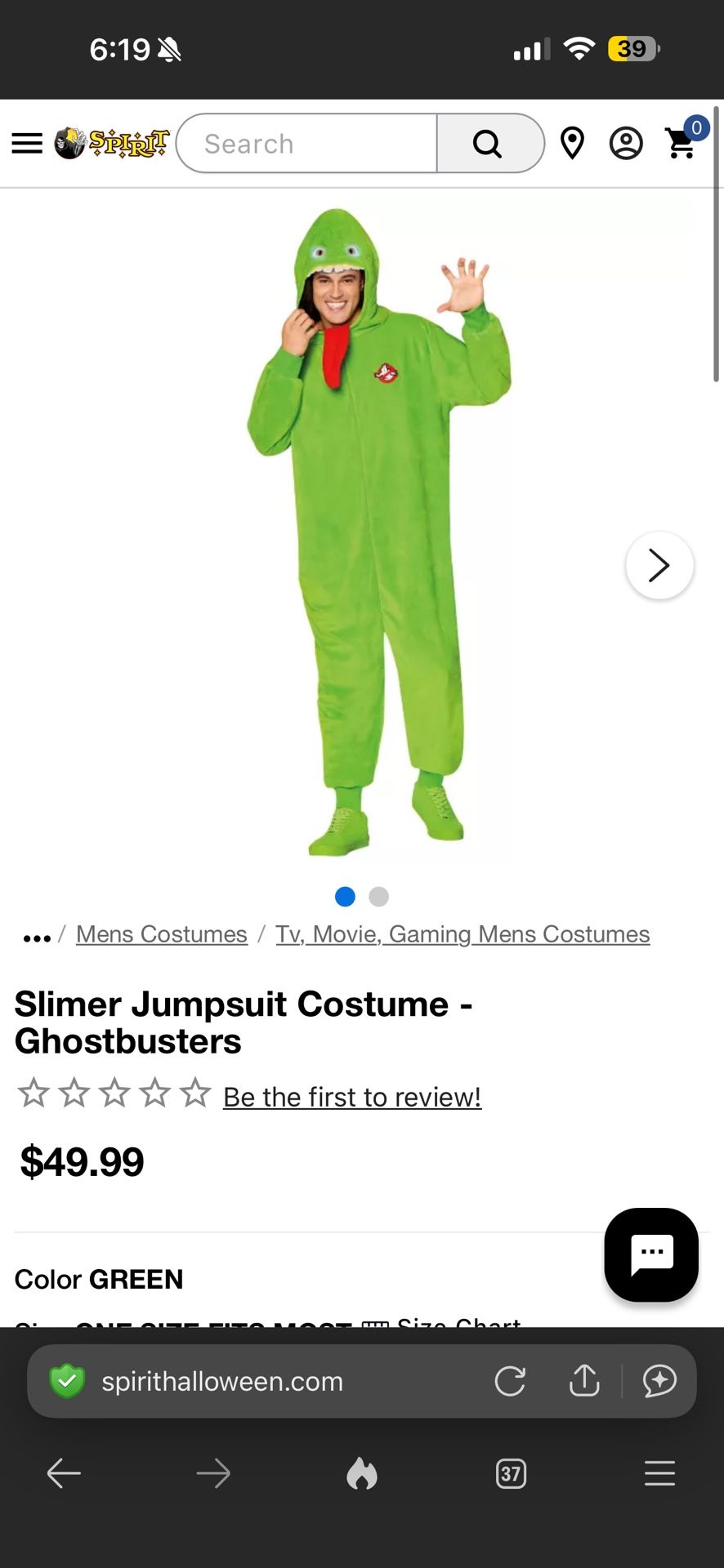Share this page
The image size is (724, 1568).
(584, 1380)
